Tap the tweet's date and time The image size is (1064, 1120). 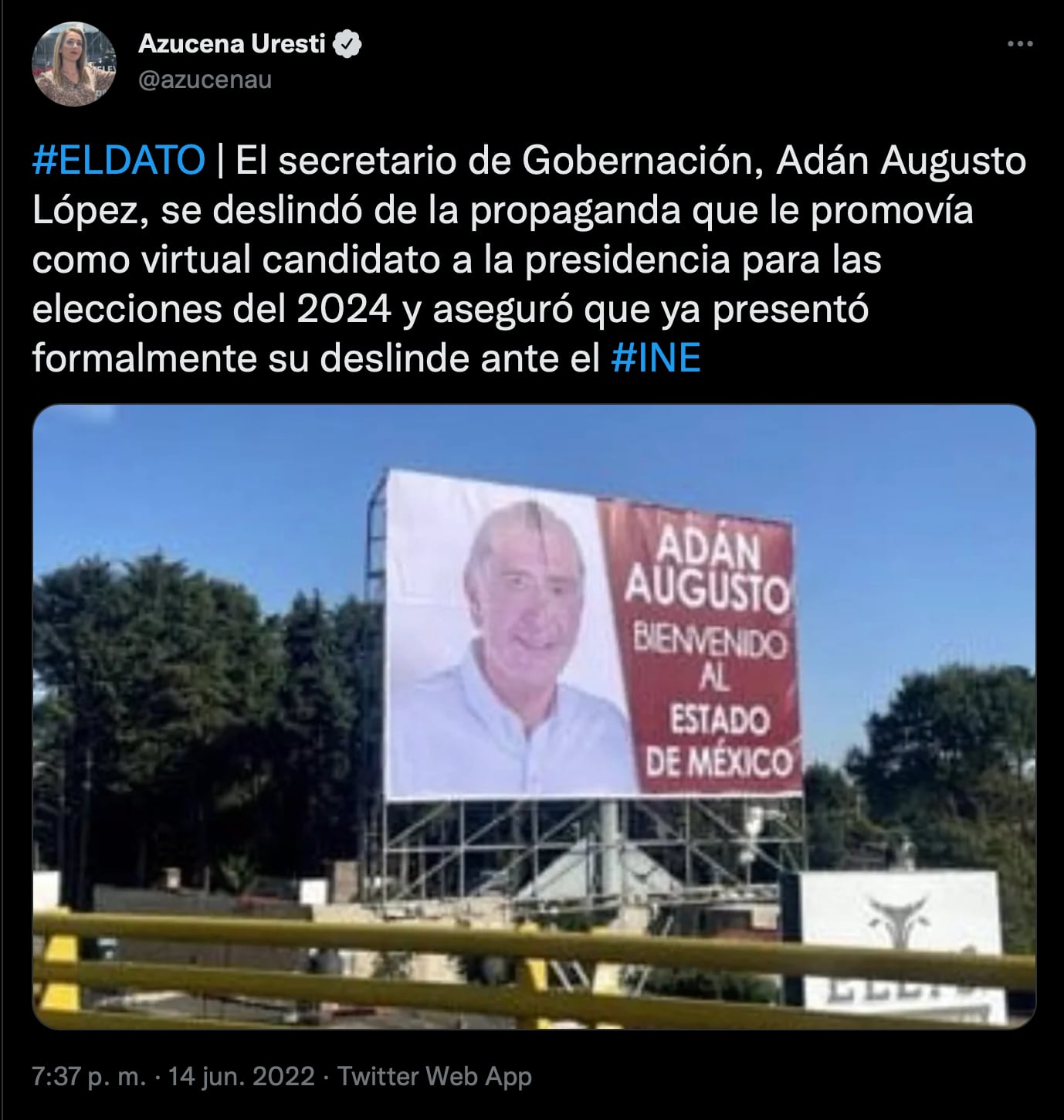coord(174,1076)
